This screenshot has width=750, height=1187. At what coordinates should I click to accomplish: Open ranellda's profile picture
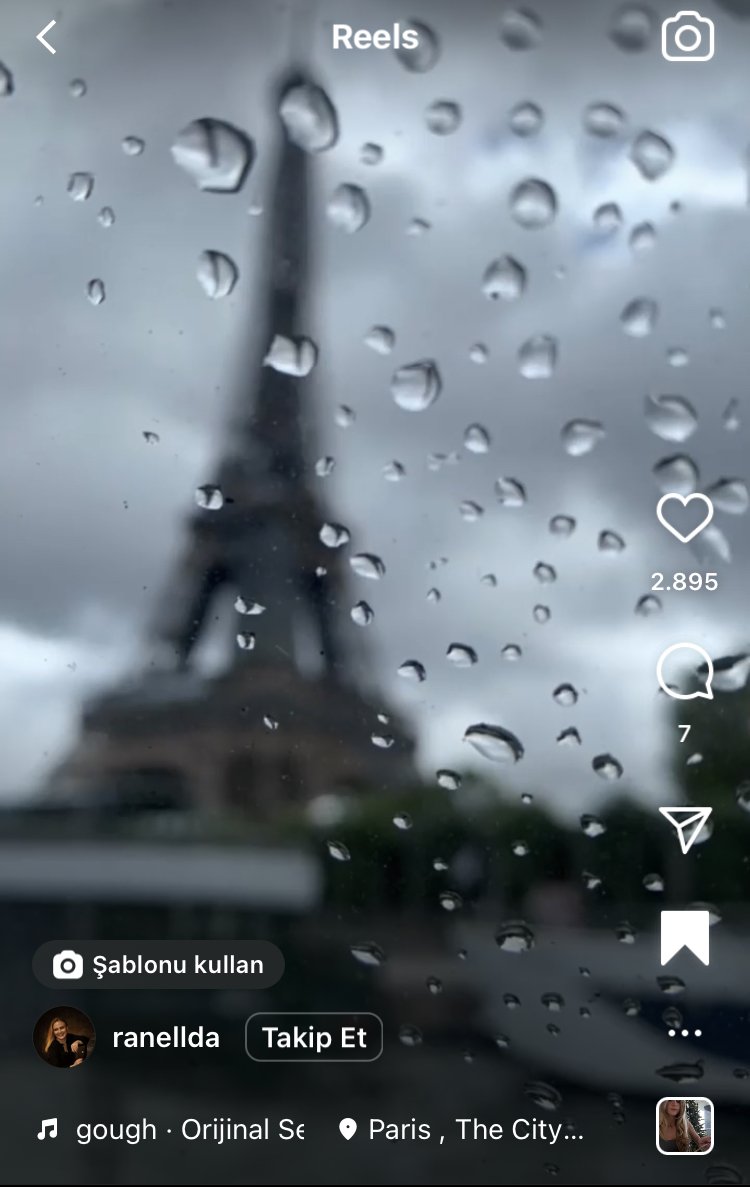[x=64, y=1037]
